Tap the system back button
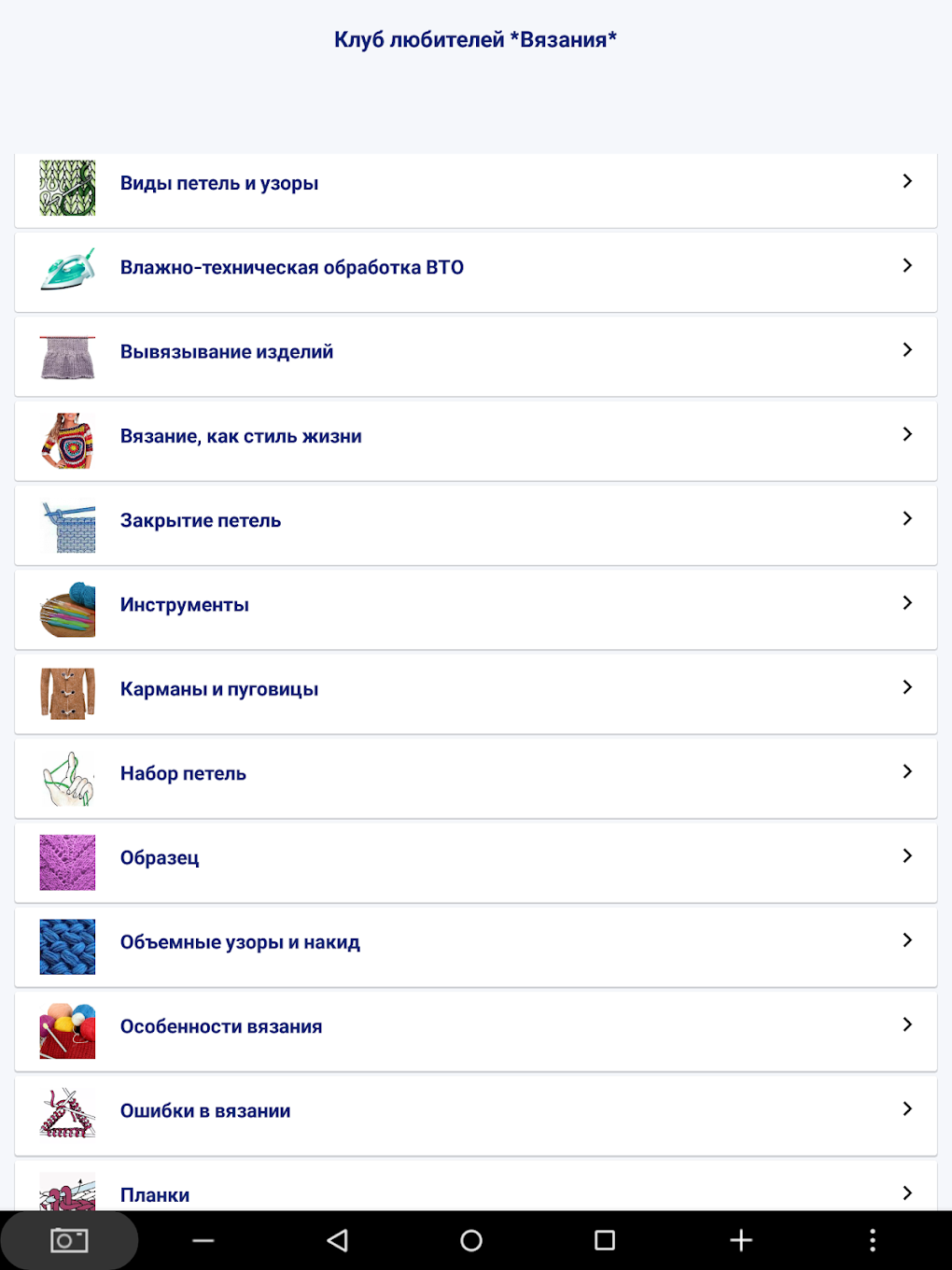This screenshot has width=952, height=1270. 338,1240
